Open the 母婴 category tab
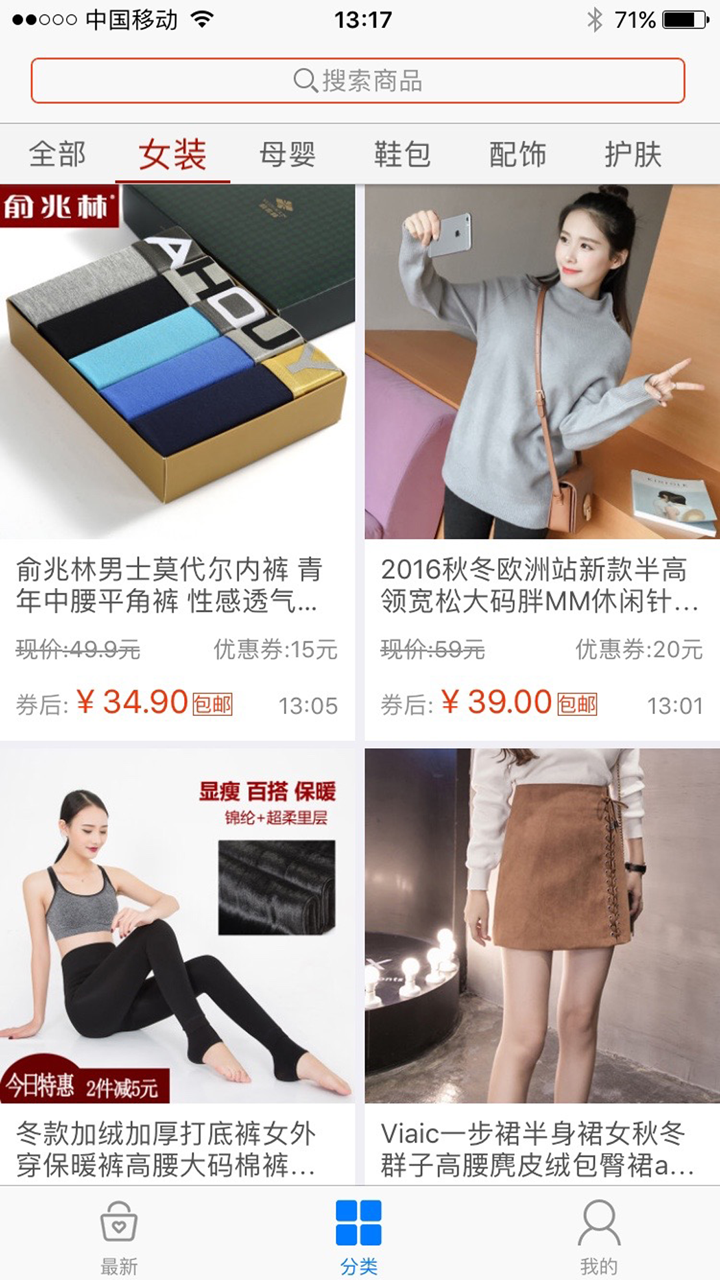 287,155
